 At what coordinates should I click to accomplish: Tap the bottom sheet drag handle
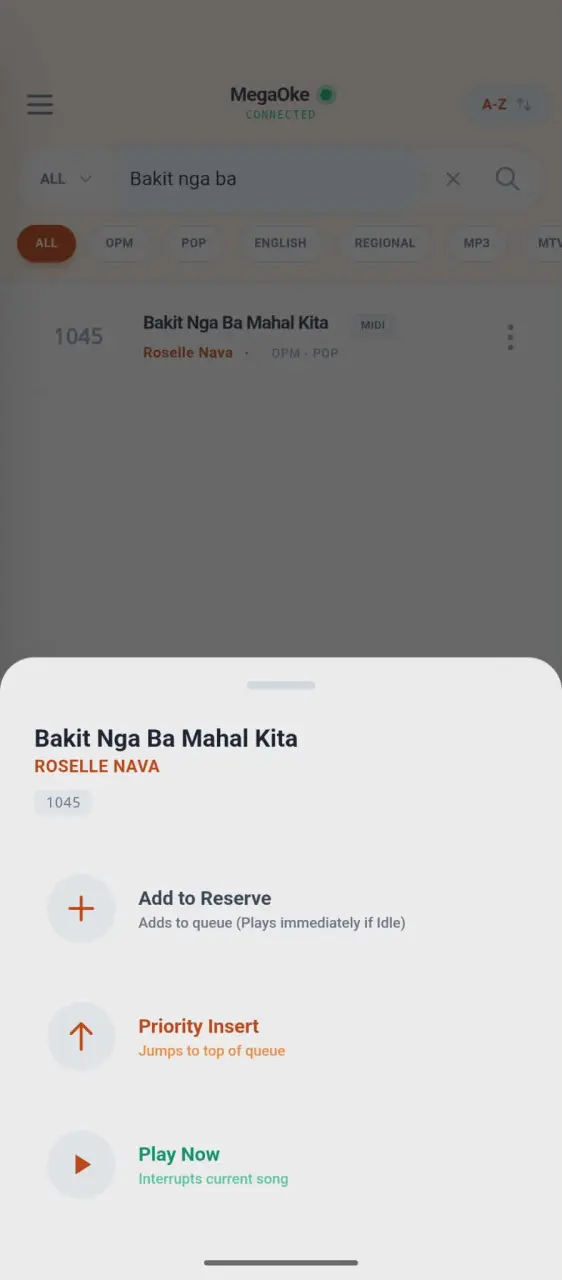click(x=281, y=685)
